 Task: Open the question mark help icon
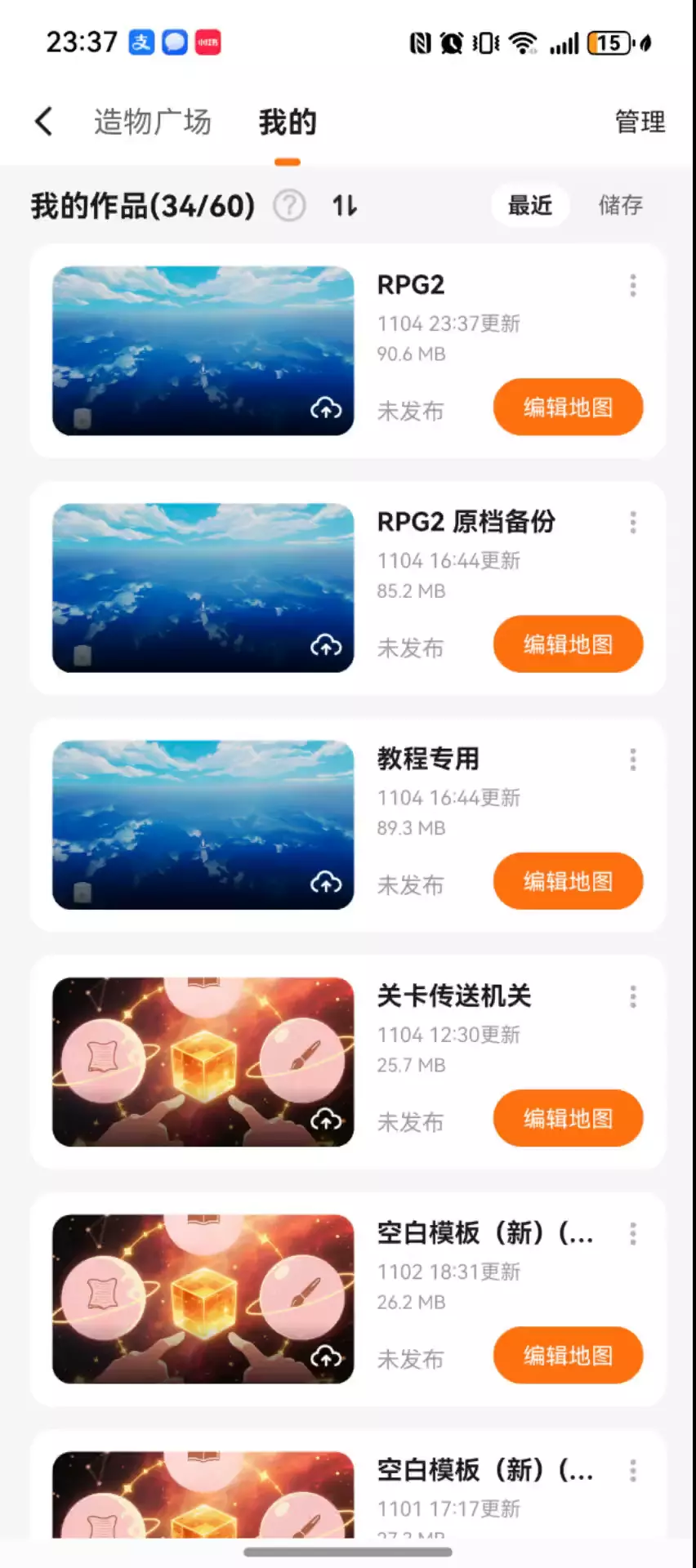coord(289,206)
